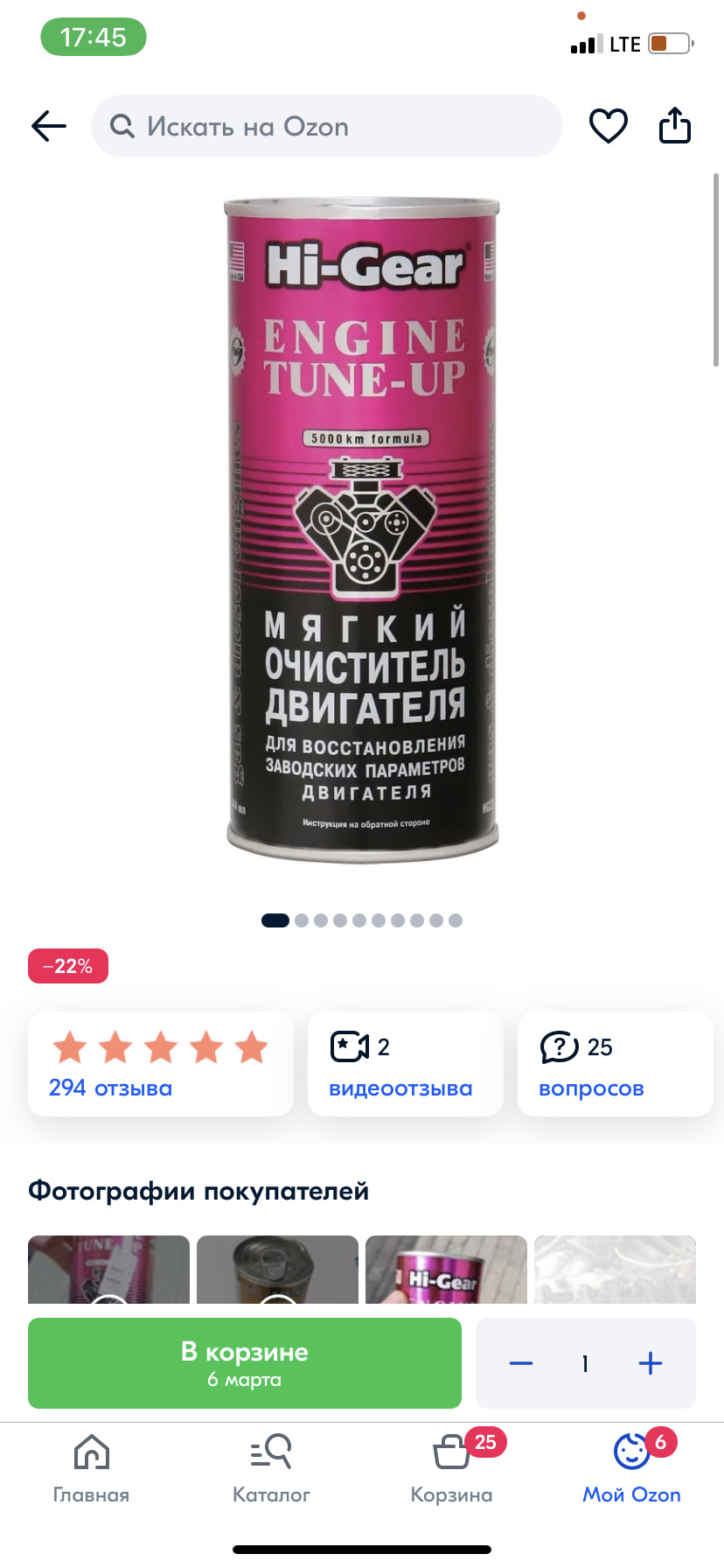Go back using the arrow icon
This screenshot has height=1568, width=724.
(x=49, y=127)
